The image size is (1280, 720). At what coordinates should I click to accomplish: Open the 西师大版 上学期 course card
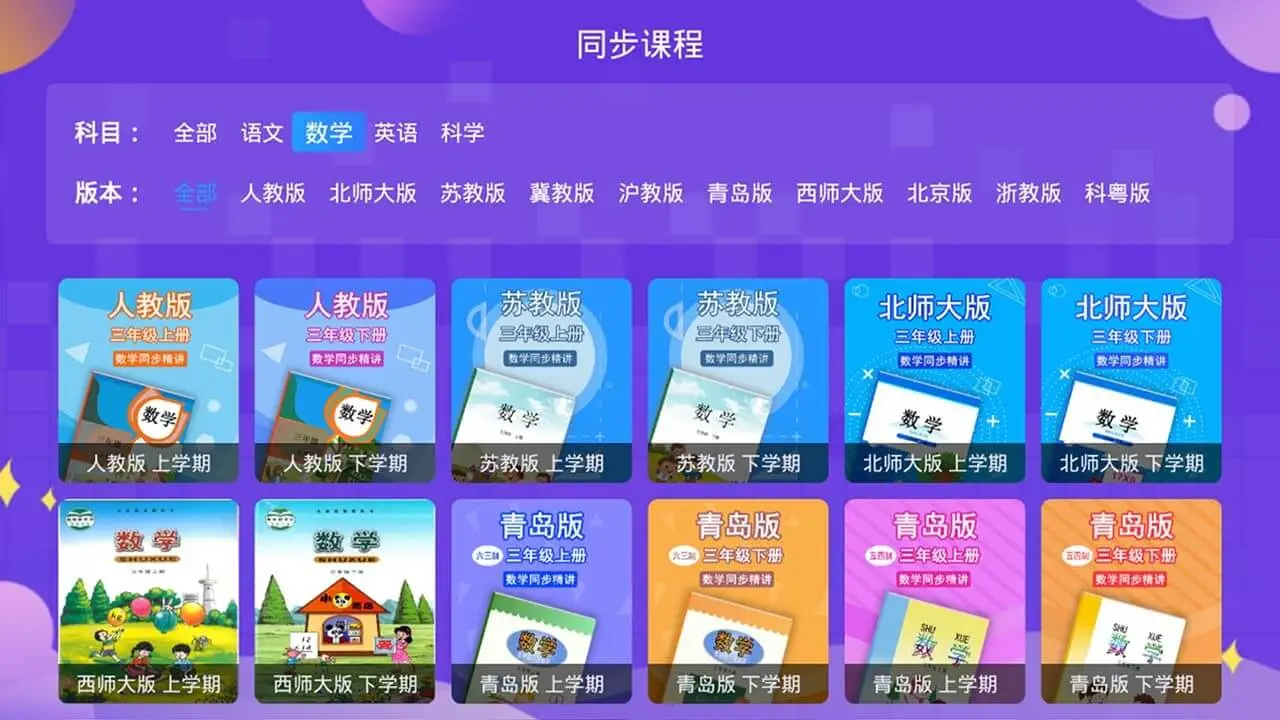[x=148, y=601]
